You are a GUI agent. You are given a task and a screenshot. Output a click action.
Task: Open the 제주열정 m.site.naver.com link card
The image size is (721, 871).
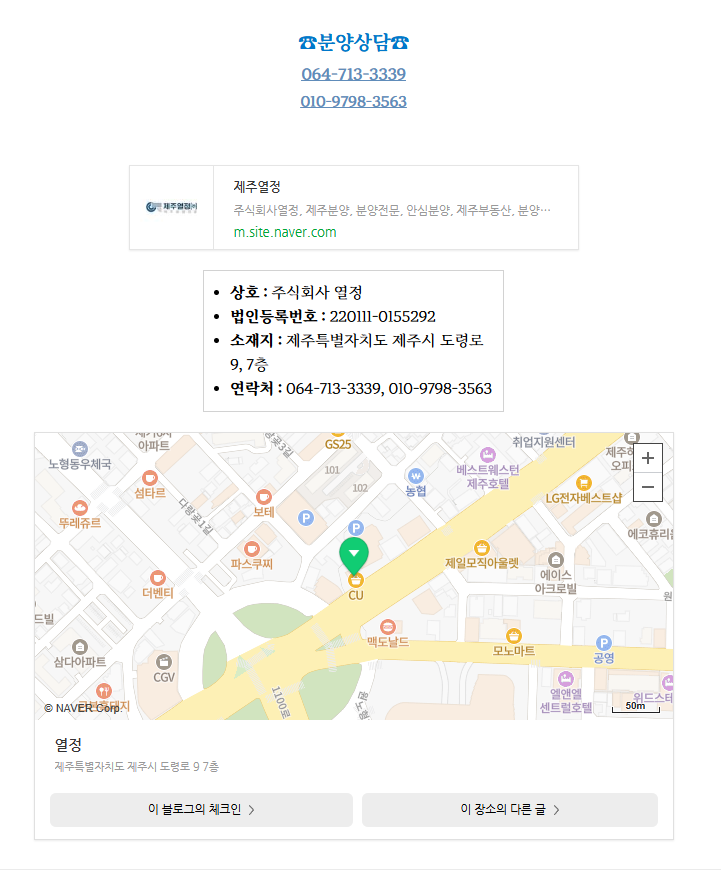click(354, 208)
